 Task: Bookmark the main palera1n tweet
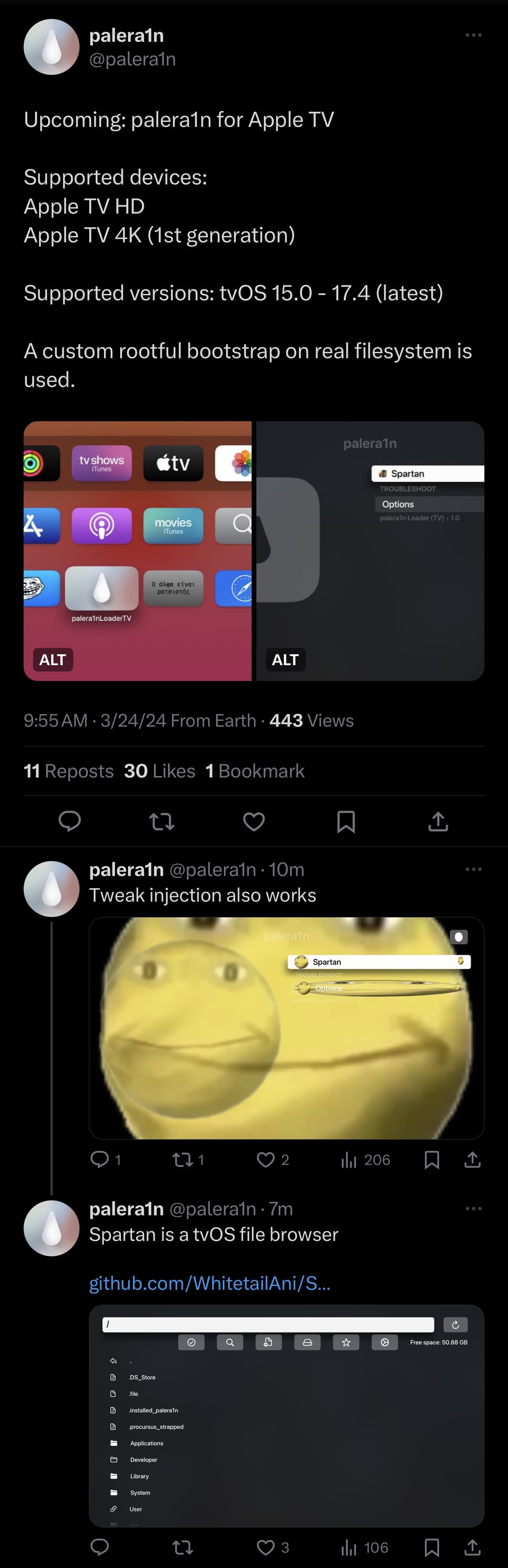tap(346, 821)
